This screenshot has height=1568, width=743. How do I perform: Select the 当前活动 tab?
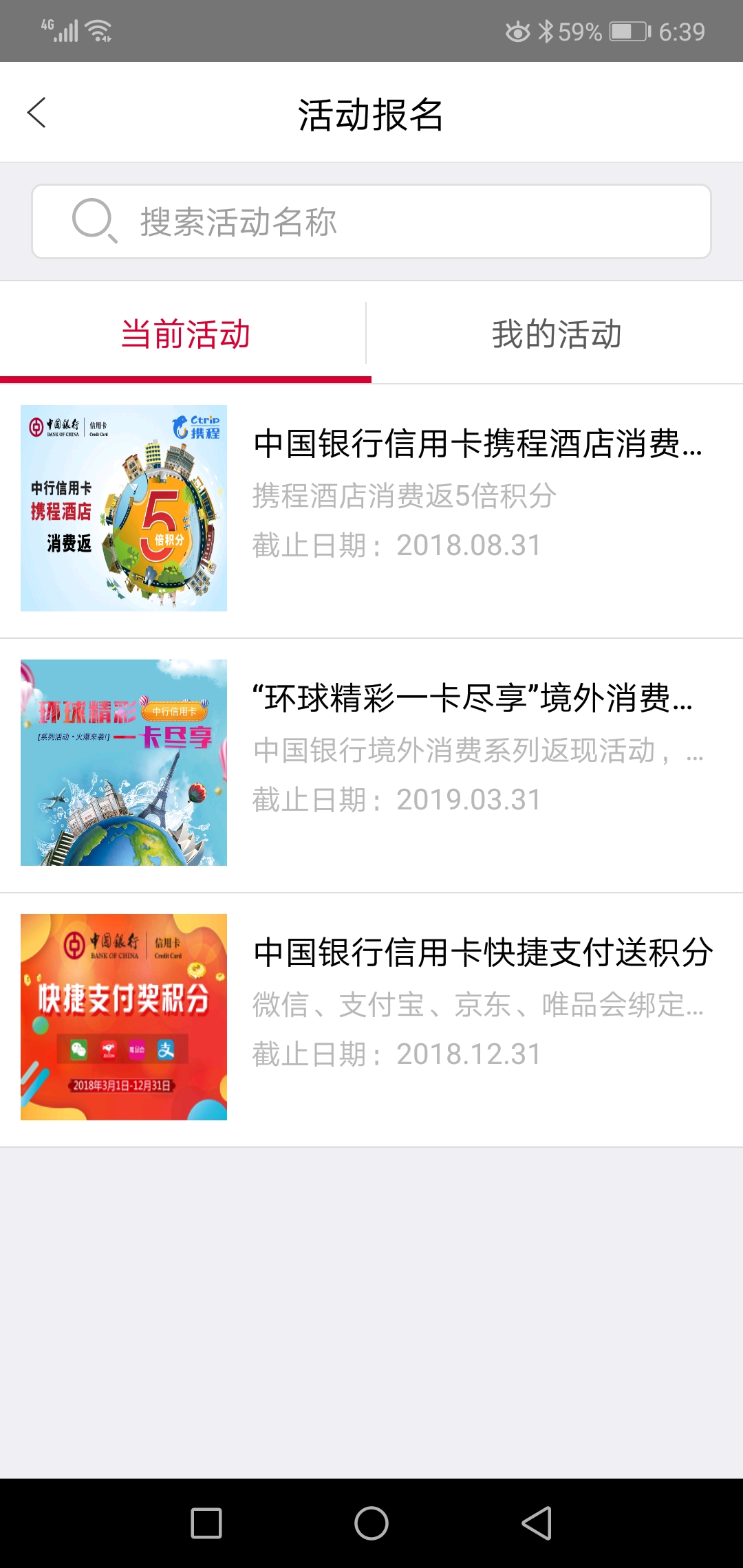(186, 335)
